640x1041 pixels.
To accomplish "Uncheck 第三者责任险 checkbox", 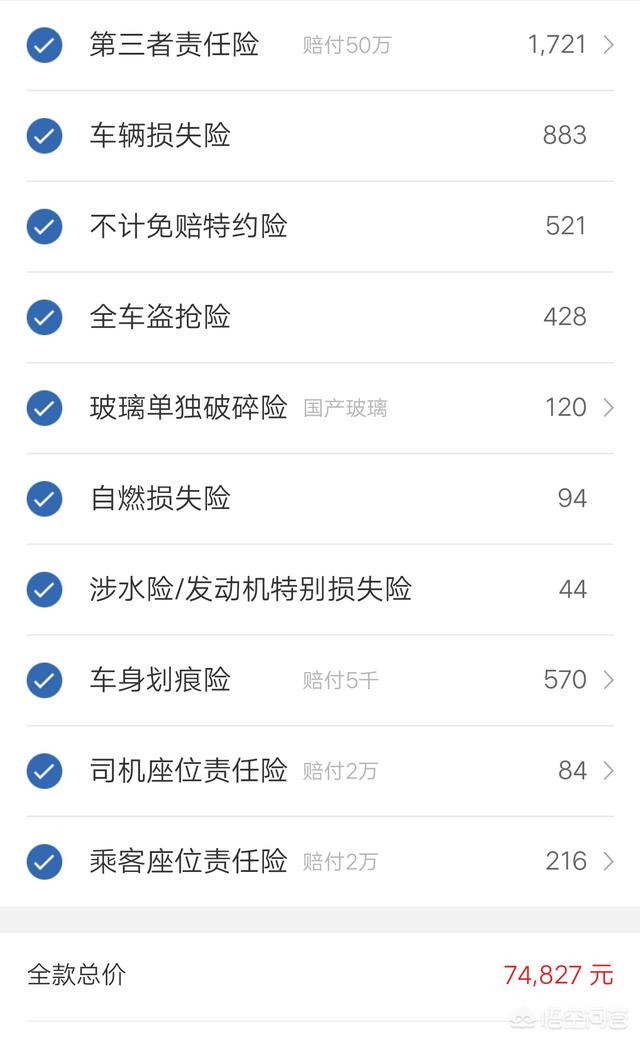I will tap(44, 45).
